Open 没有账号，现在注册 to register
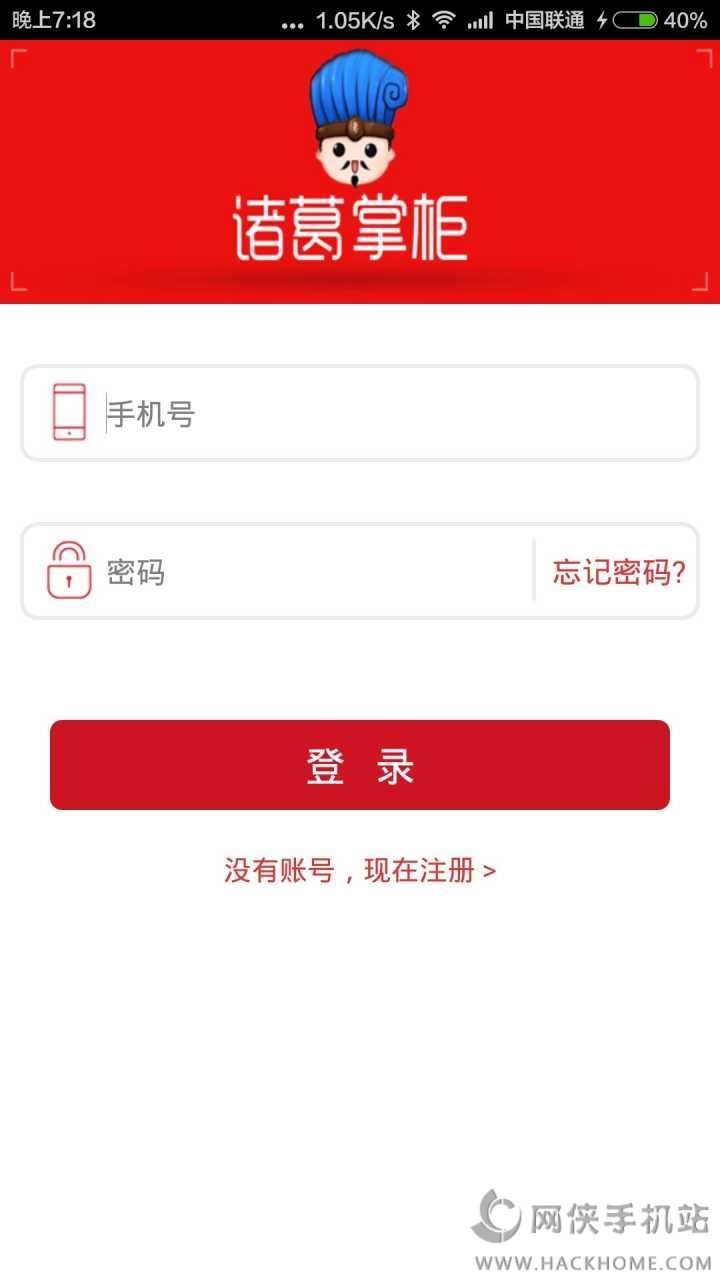 click(x=360, y=870)
